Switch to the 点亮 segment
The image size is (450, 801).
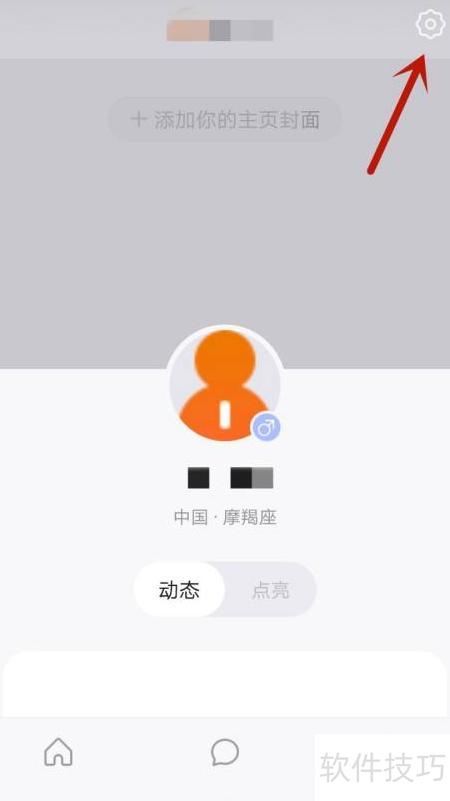point(271,590)
